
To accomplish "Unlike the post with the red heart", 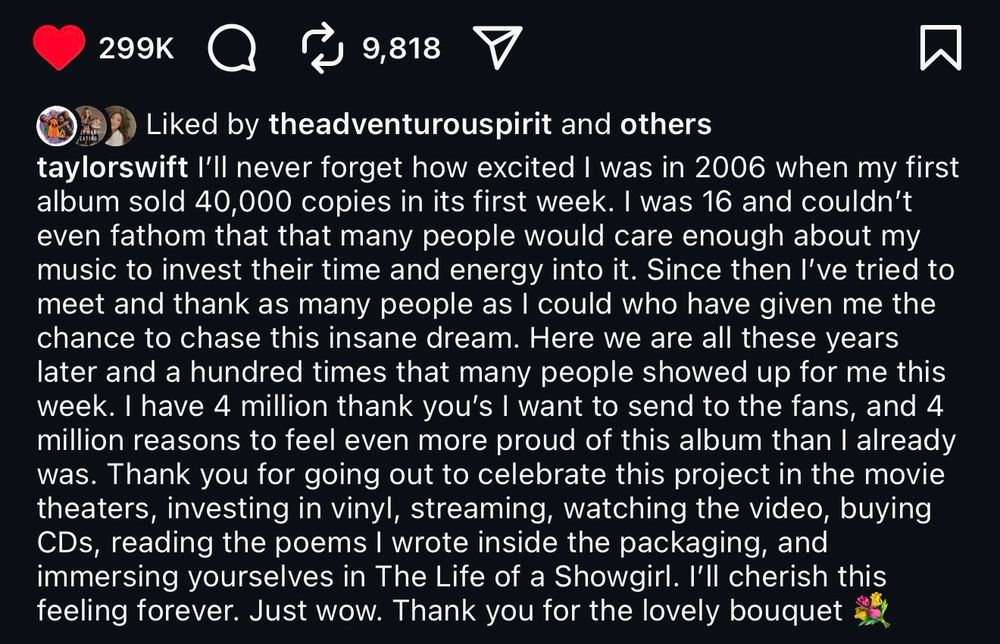I will click(59, 47).
